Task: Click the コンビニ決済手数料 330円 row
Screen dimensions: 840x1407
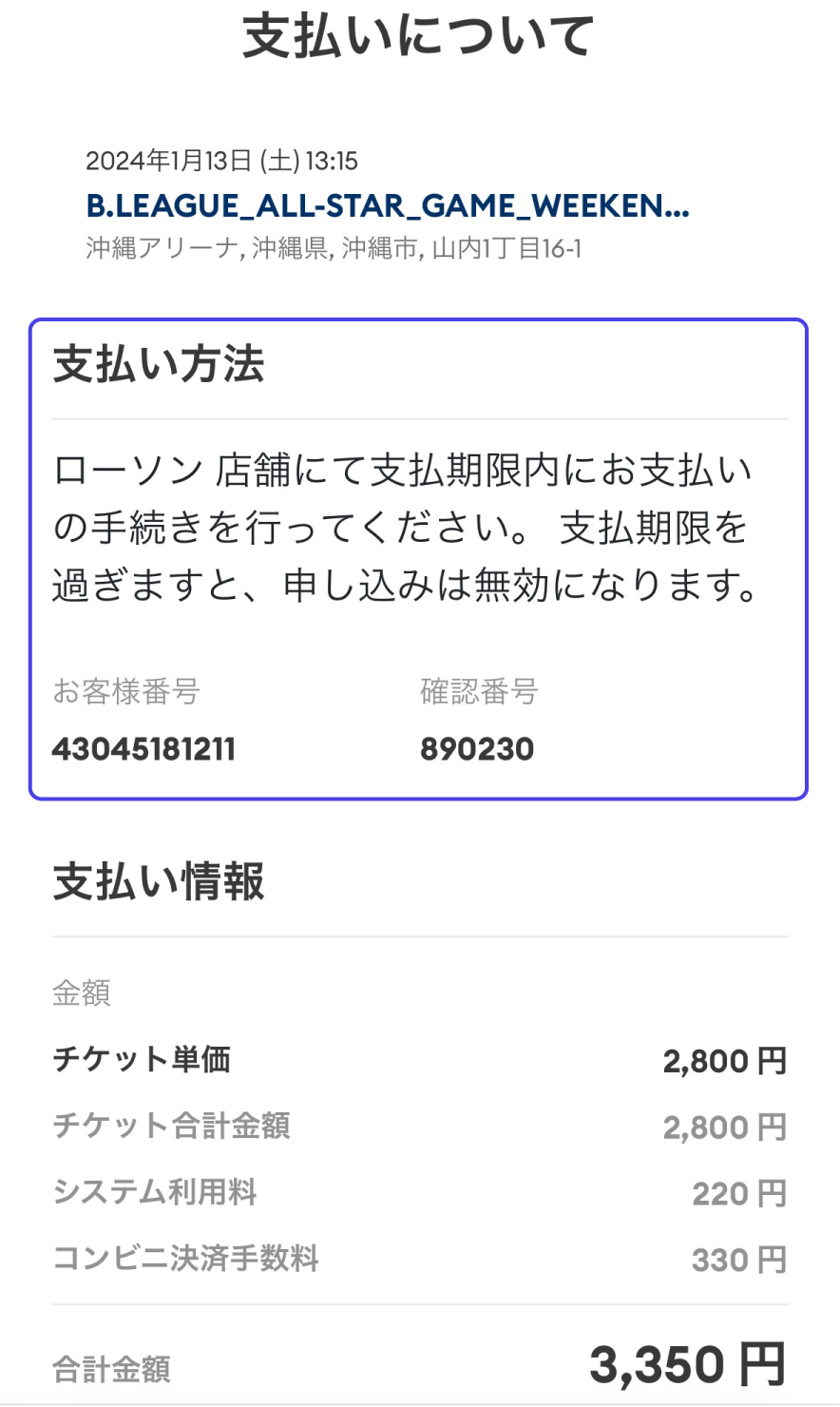Action: click(x=418, y=1259)
